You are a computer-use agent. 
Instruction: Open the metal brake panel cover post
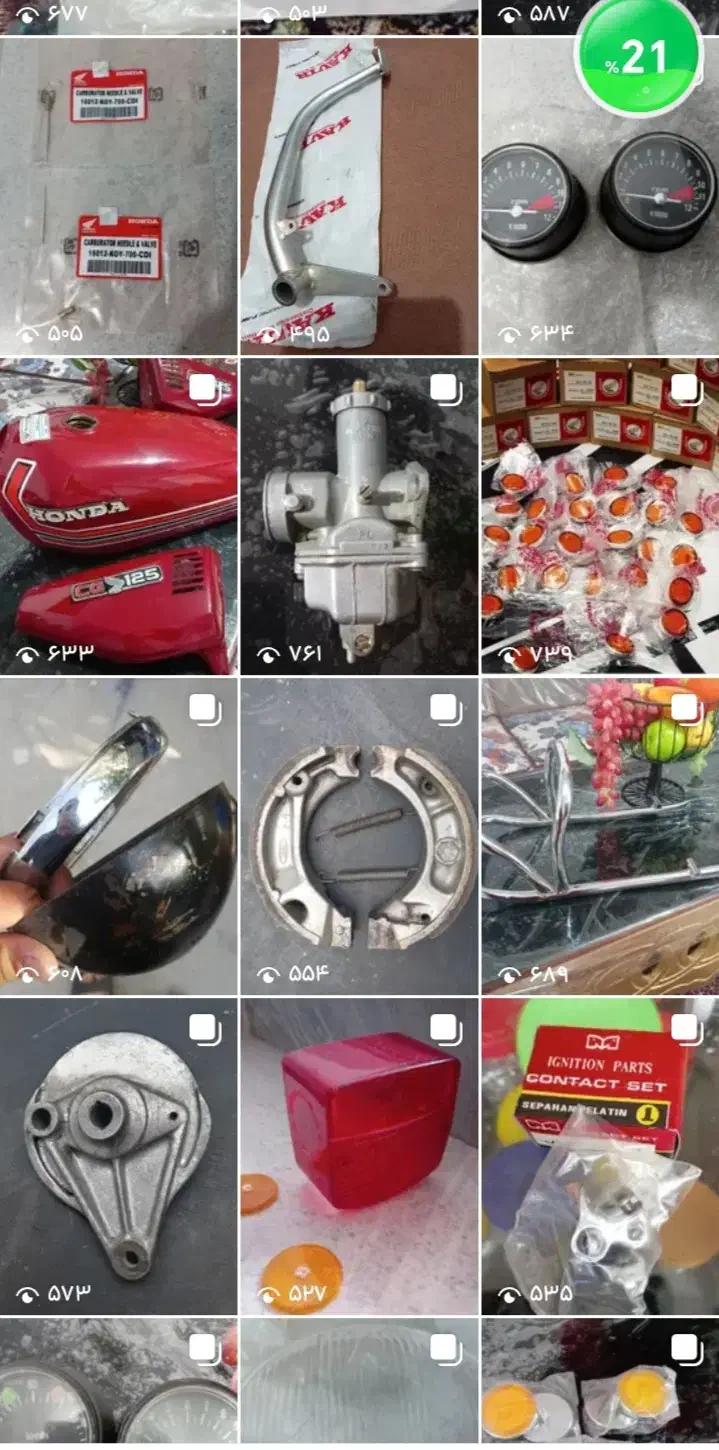pyautogui.click(x=118, y=1156)
